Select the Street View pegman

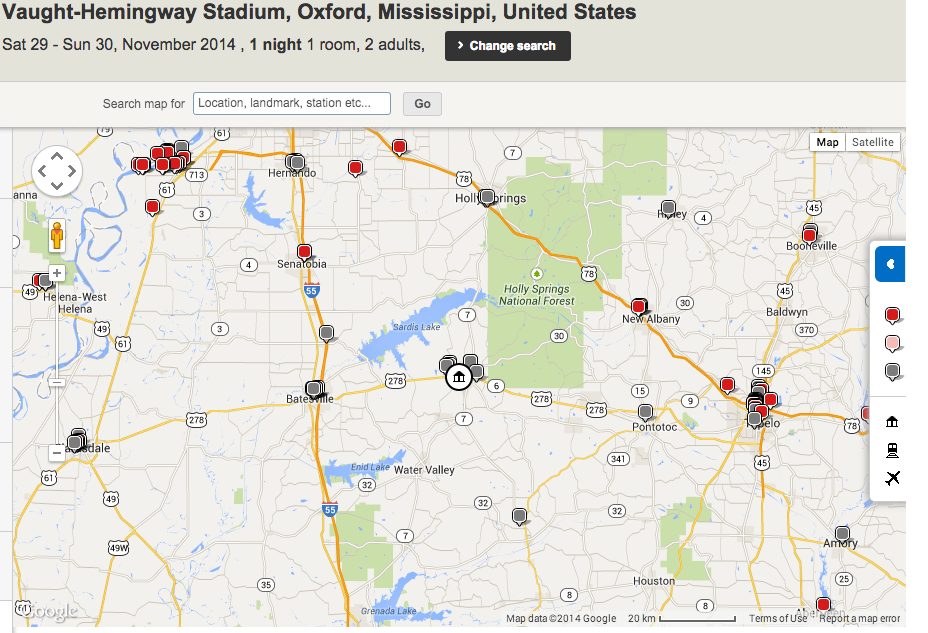pyautogui.click(x=57, y=236)
